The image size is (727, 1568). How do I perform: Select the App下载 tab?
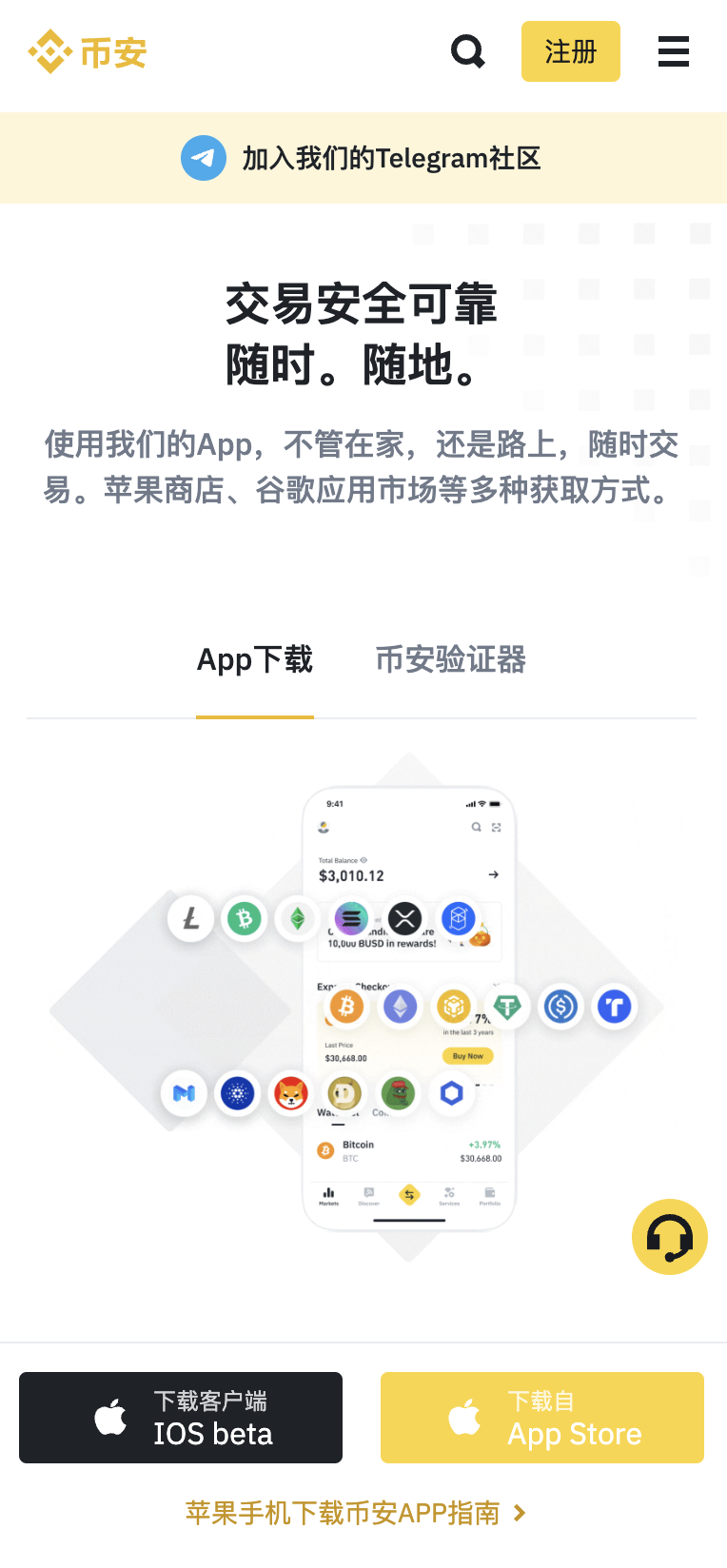pos(255,659)
